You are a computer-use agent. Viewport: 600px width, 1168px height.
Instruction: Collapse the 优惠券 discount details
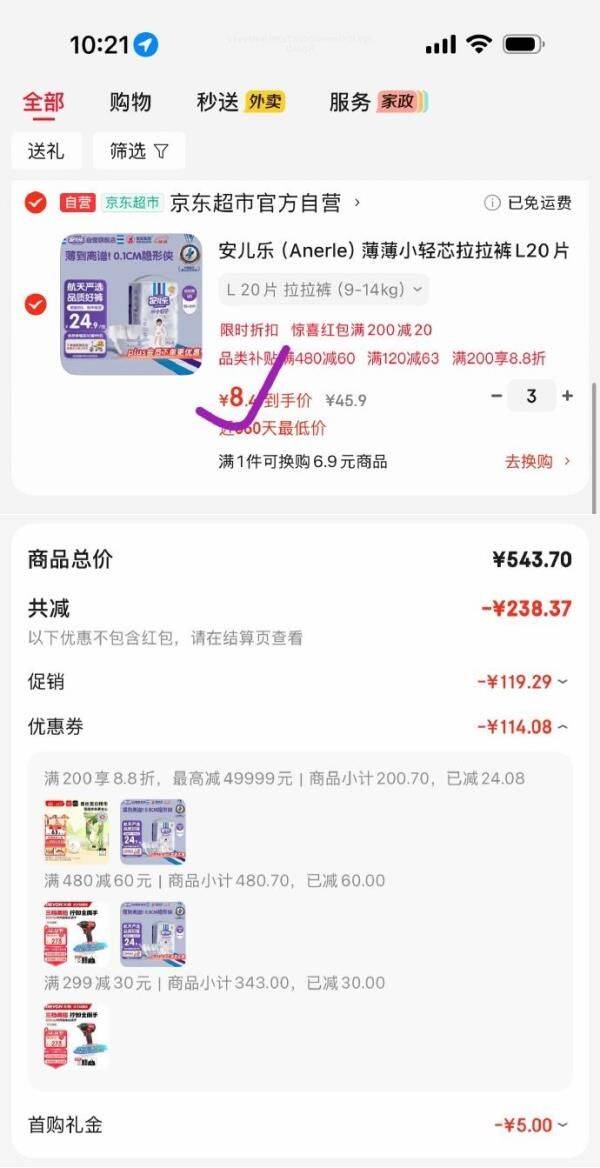(x=524, y=727)
